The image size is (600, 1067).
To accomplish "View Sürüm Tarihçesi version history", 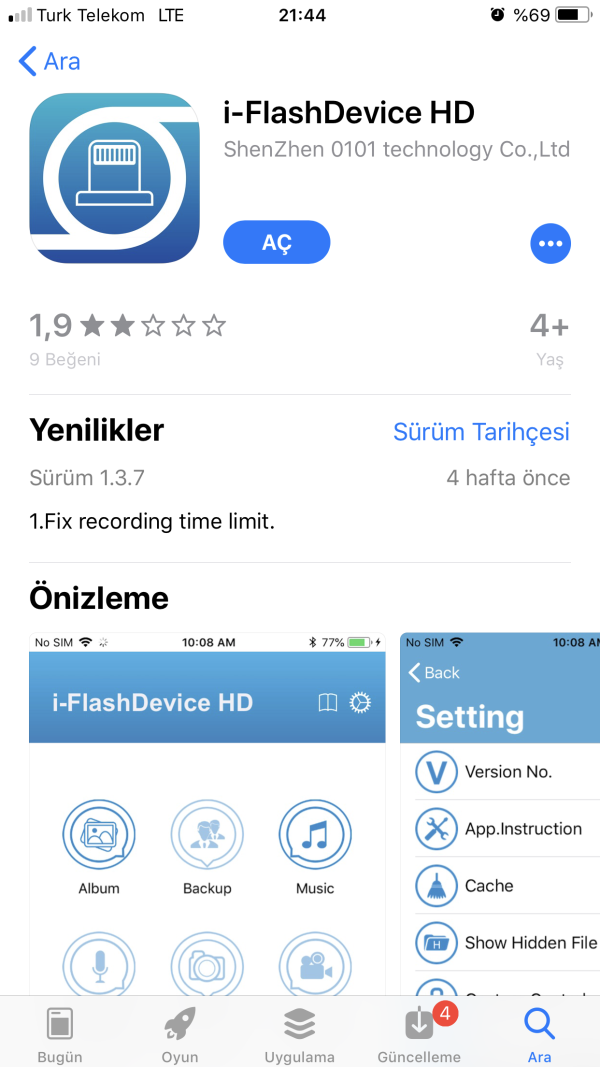I will pos(481,432).
